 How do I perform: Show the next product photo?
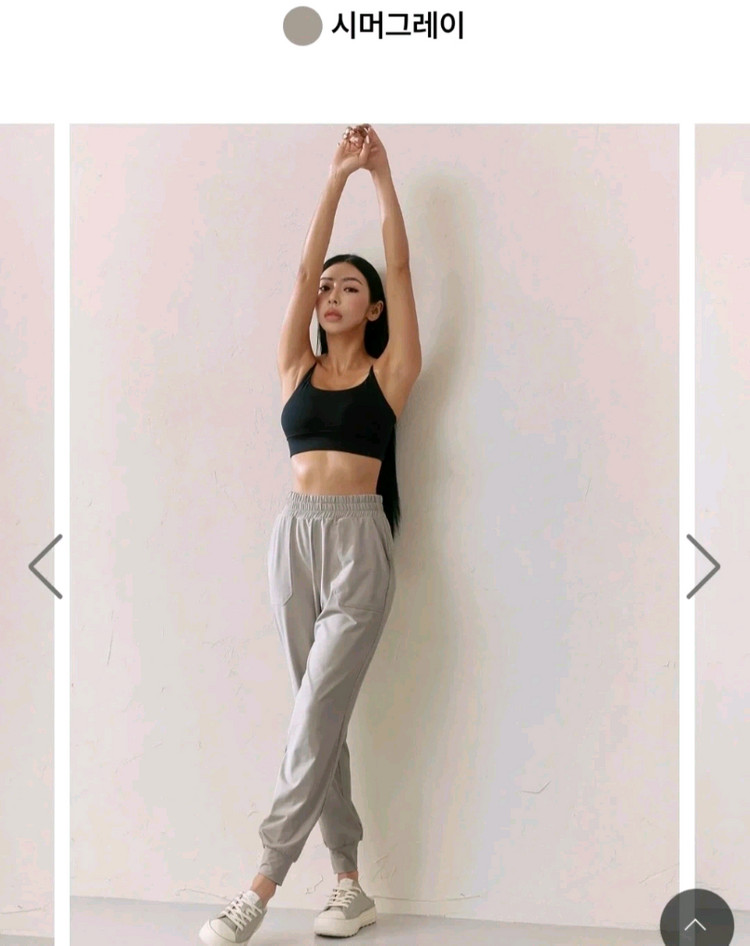[x=703, y=566]
